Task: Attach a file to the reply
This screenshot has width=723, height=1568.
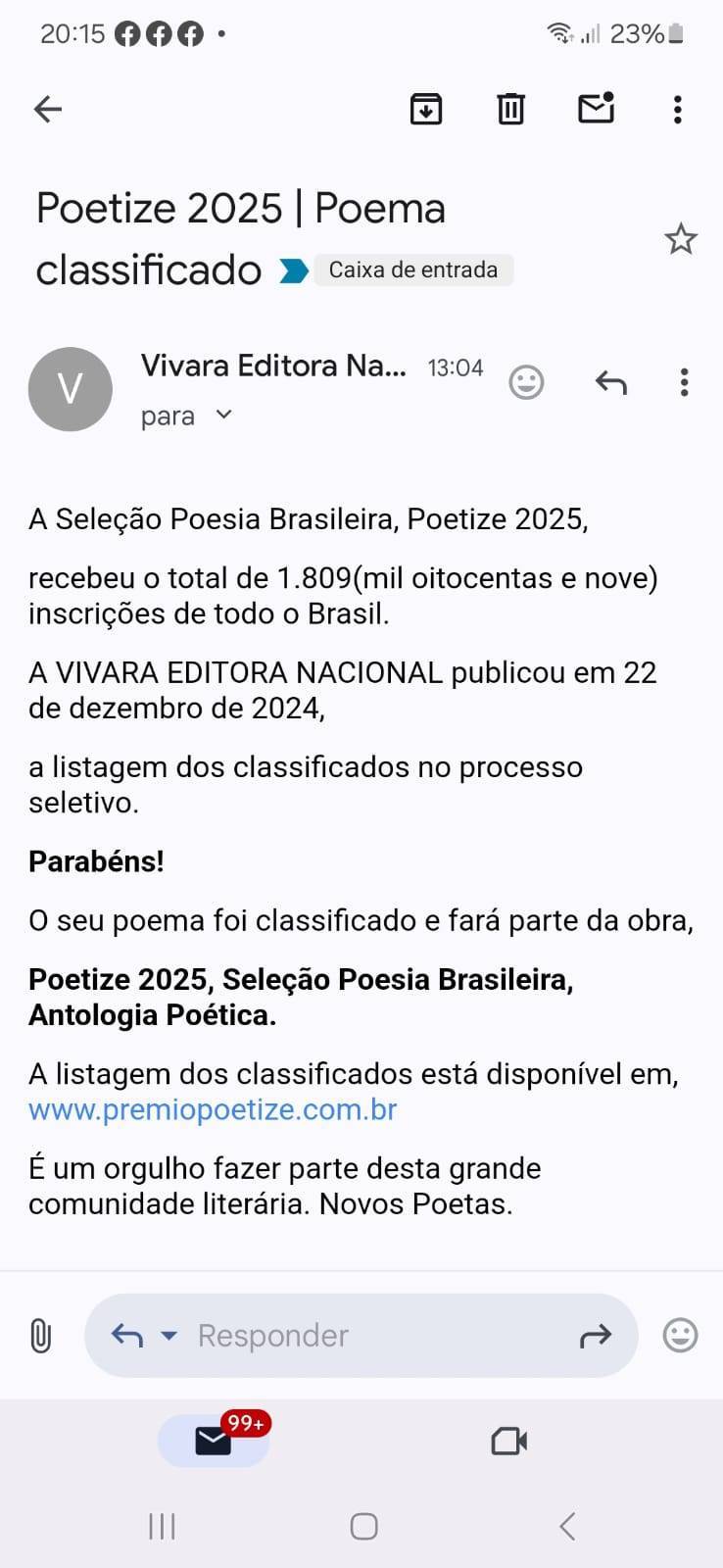Action: tap(41, 1335)
